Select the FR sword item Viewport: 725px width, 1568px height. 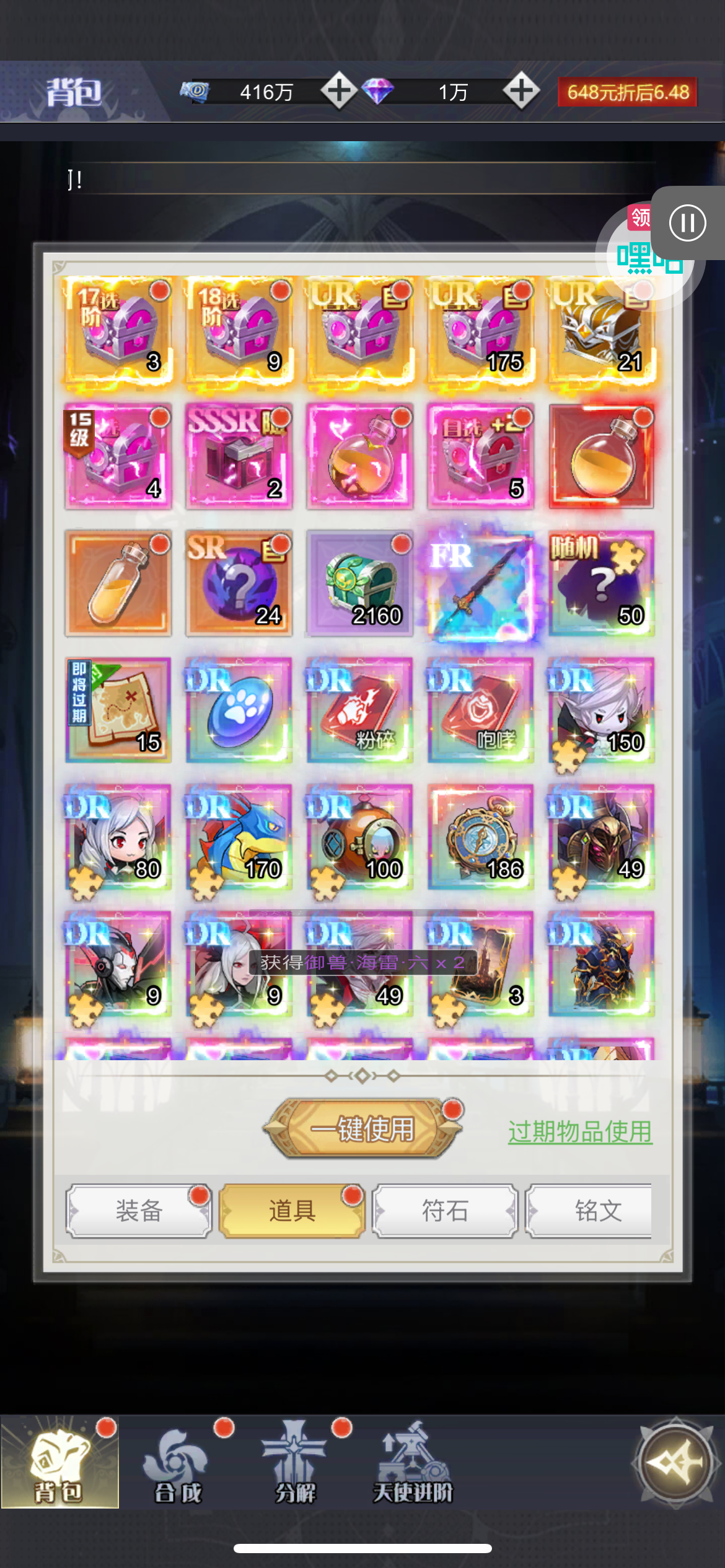click(480, 583)
